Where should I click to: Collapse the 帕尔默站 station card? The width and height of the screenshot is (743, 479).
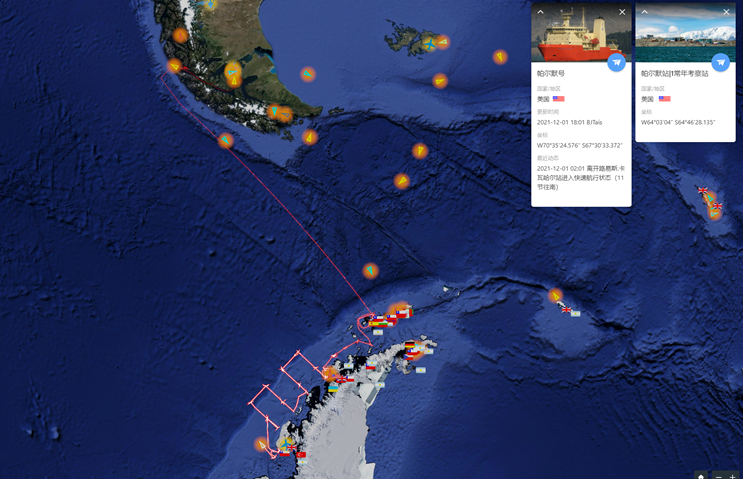pyautogui.click(x=645, y=12)
